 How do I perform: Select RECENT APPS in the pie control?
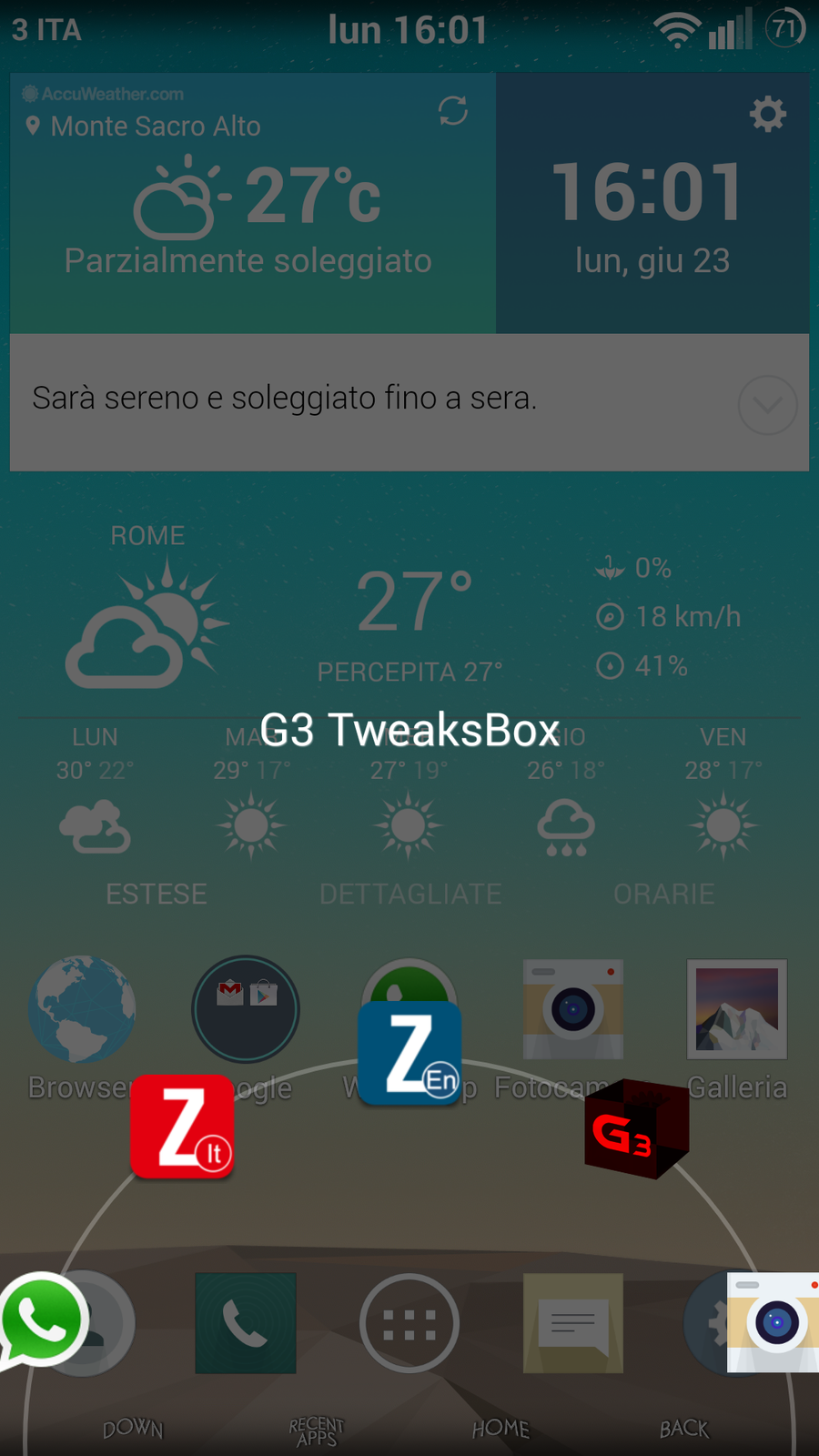317,1431
